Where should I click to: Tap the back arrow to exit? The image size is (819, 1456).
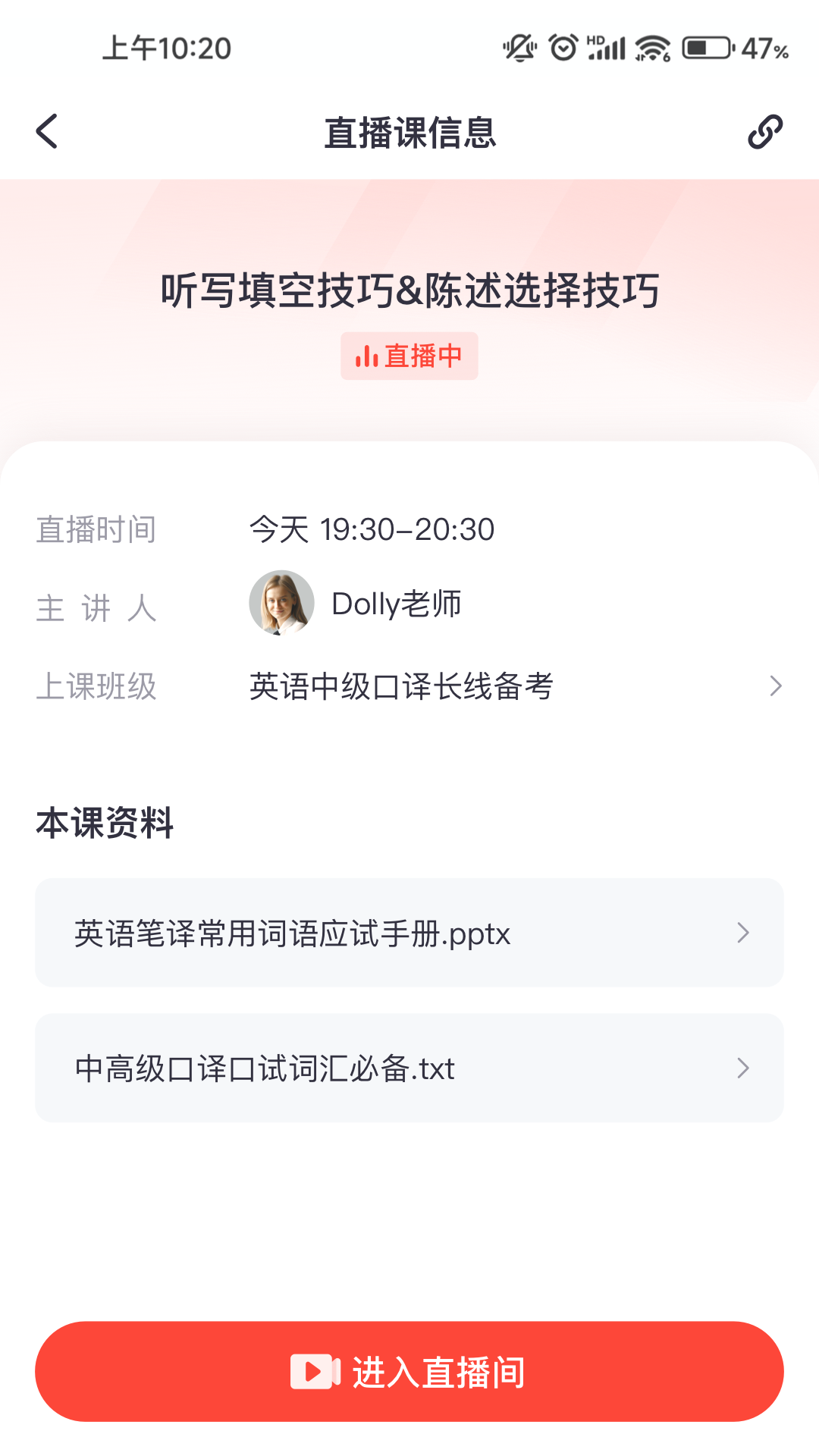[47, 130]
